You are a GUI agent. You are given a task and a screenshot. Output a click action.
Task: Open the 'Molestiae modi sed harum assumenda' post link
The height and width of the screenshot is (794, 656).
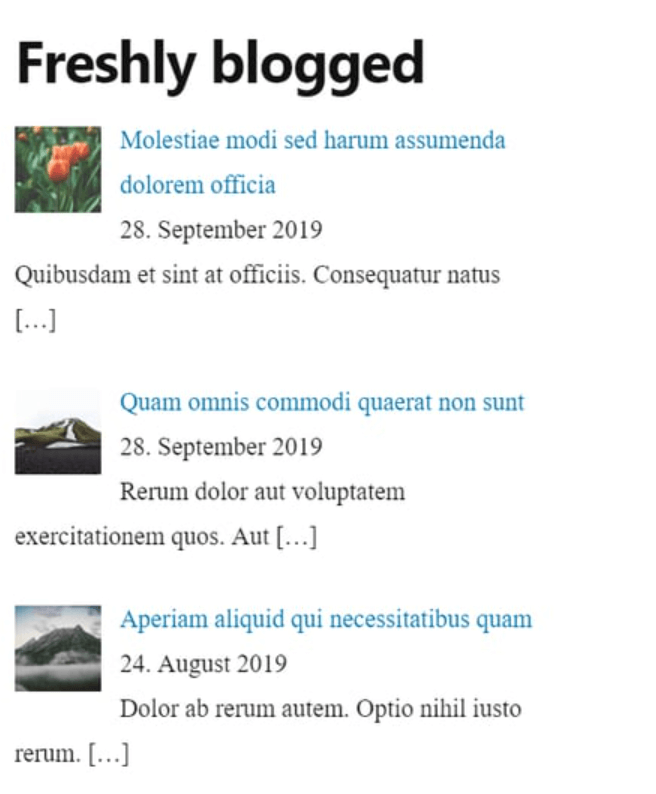[312, 141]
